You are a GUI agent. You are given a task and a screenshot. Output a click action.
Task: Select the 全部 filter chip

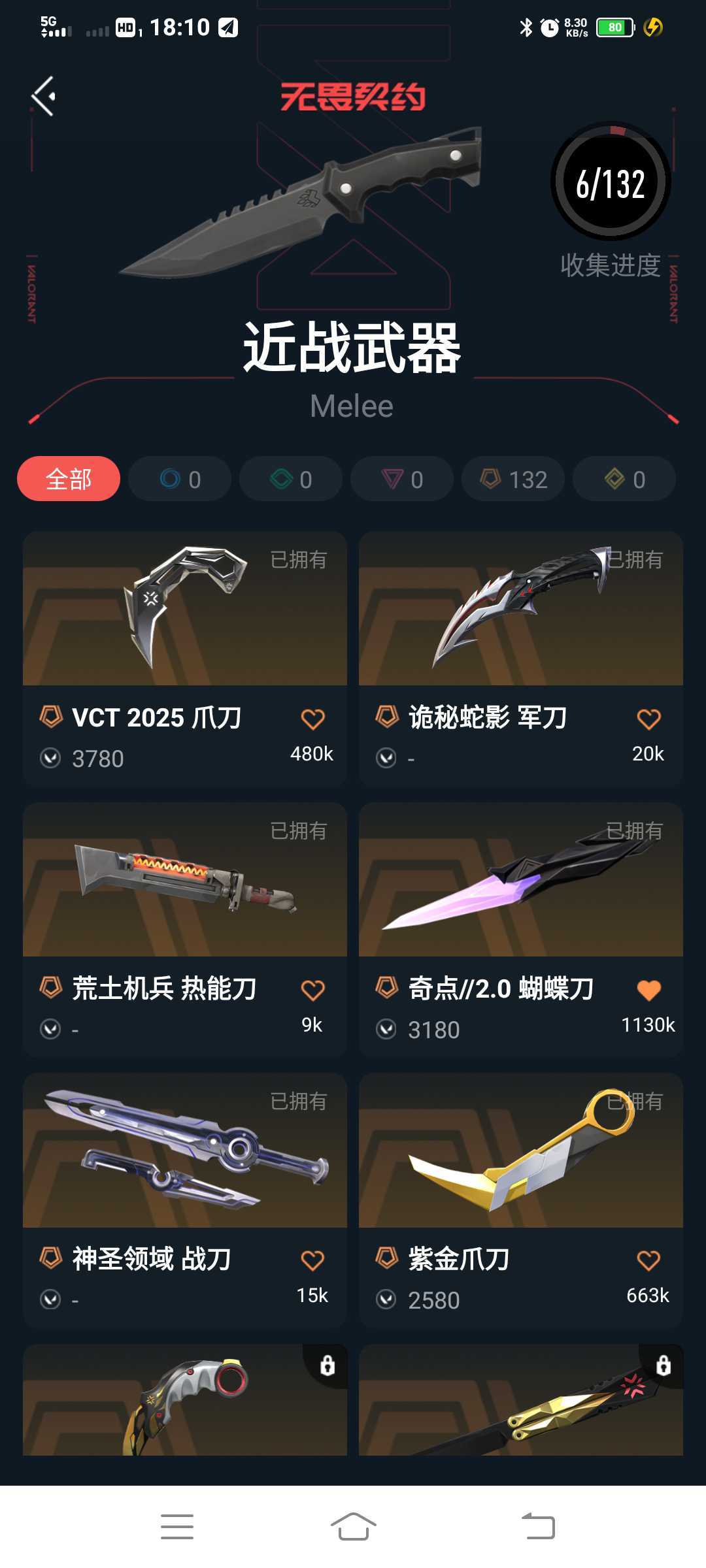[x=69, y=479]
